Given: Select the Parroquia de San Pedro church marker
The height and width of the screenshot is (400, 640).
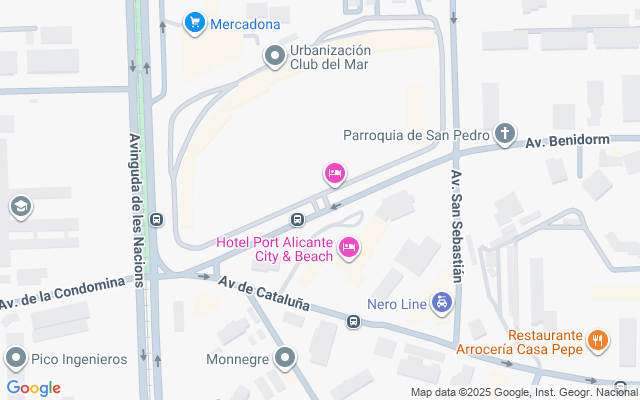Looking at the screenshot, I should point(505,134).
